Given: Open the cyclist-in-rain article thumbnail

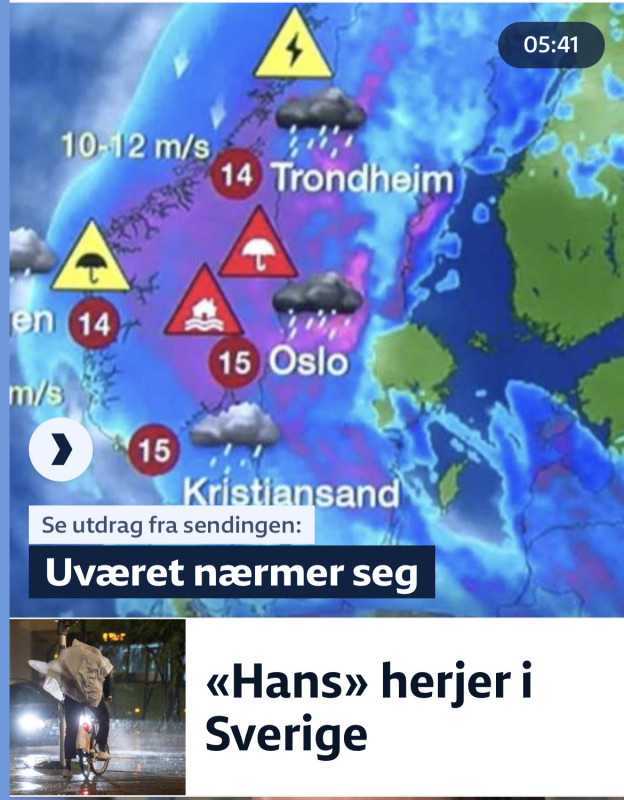Looking at the screenshot, I should click(98, 707).
